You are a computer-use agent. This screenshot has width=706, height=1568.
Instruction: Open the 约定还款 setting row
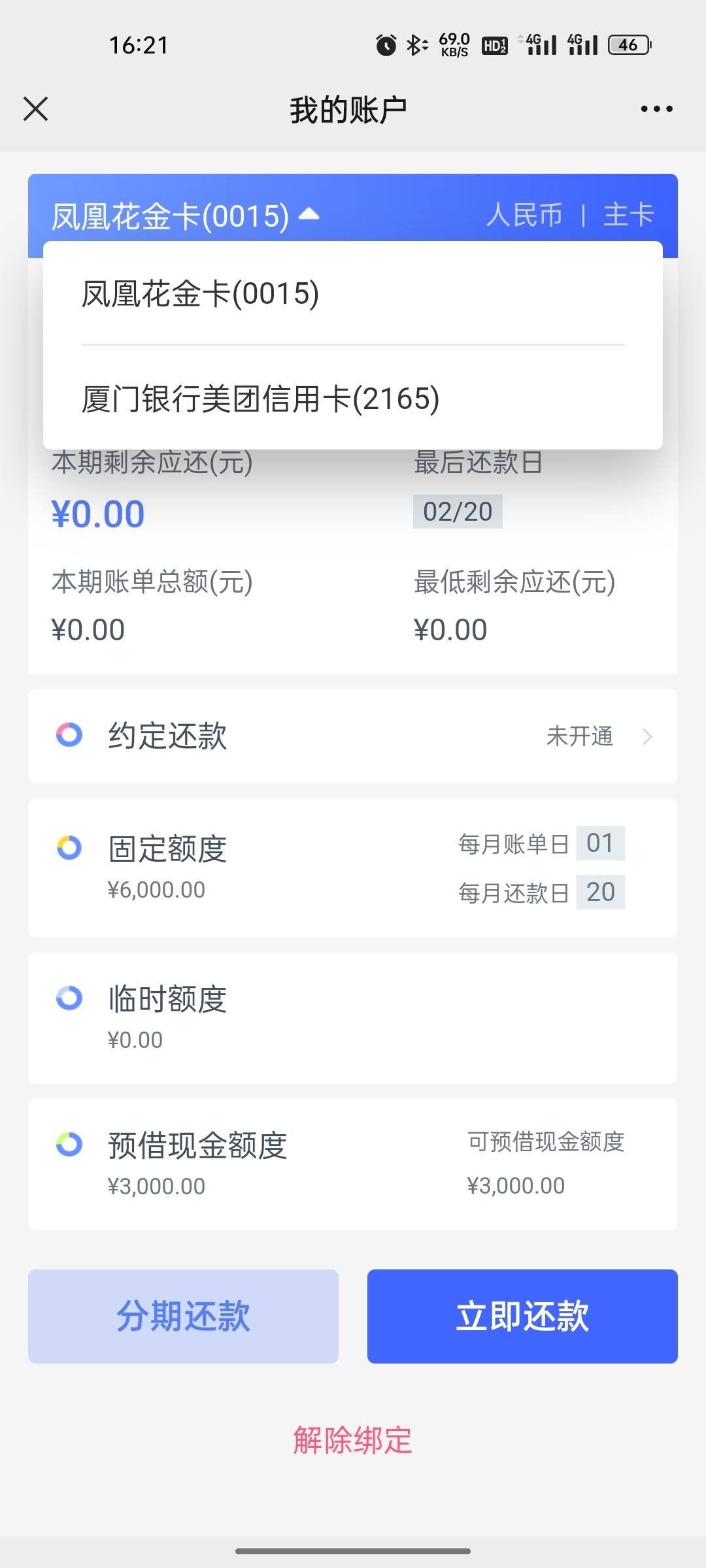(x=353, y=736)
